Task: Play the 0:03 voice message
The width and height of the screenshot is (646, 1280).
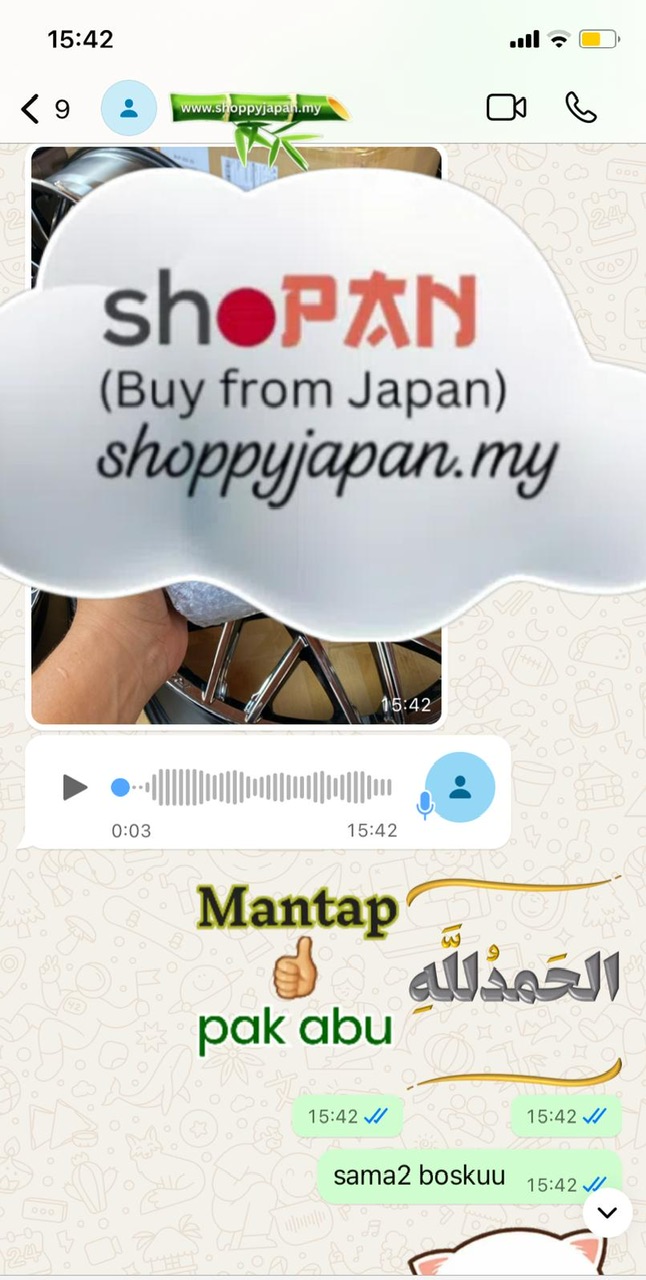Action: tap(75, 787)
